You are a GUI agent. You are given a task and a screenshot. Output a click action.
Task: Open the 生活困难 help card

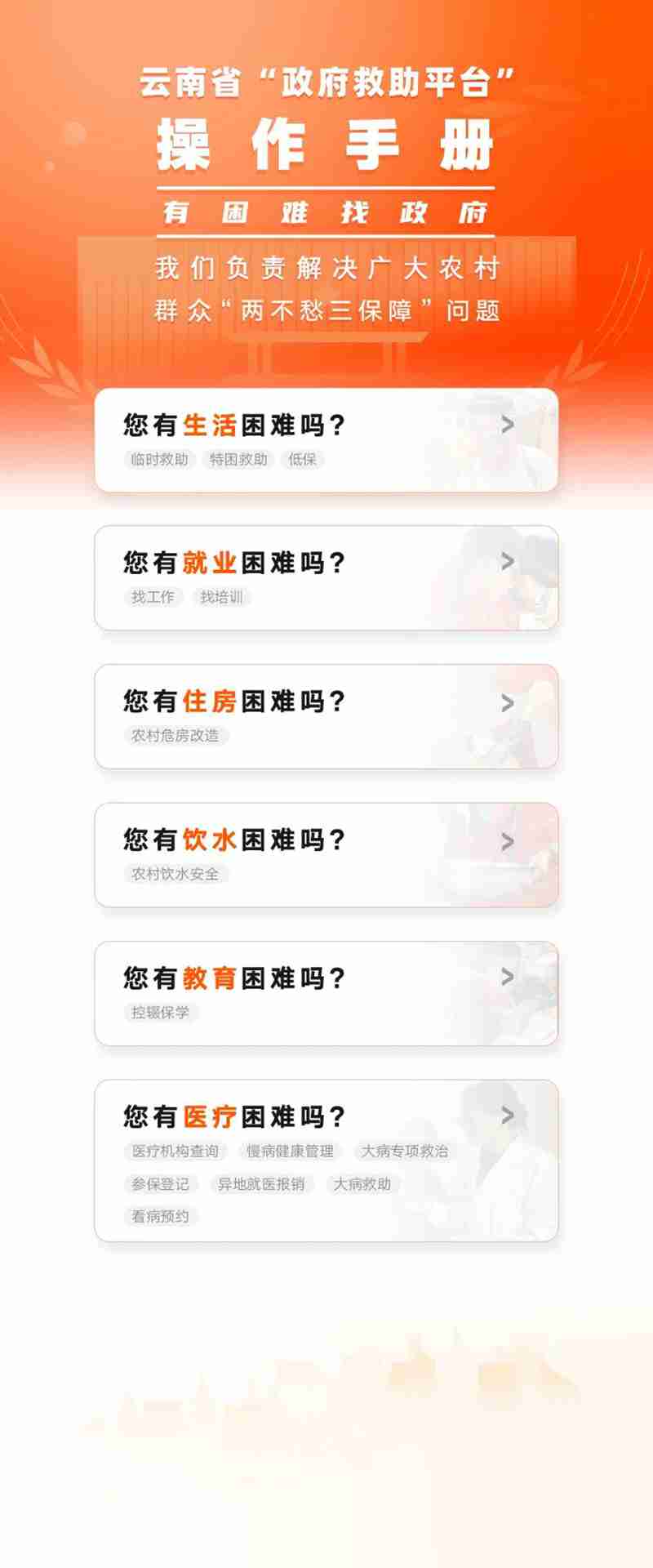pyautogui.click(x=326, y=440)
